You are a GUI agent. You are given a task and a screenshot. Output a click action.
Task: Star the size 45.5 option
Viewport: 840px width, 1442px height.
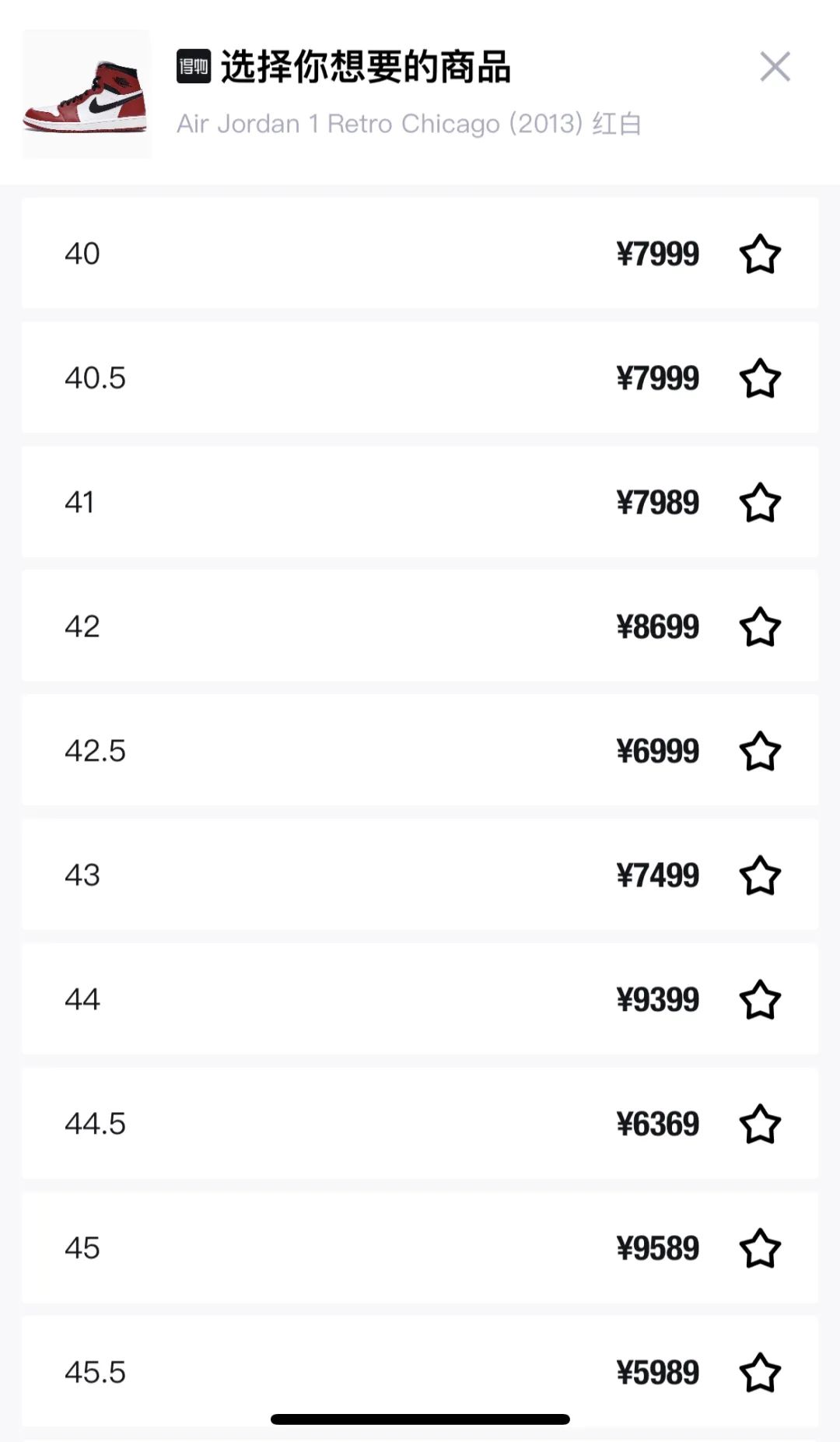(759, 1373)
